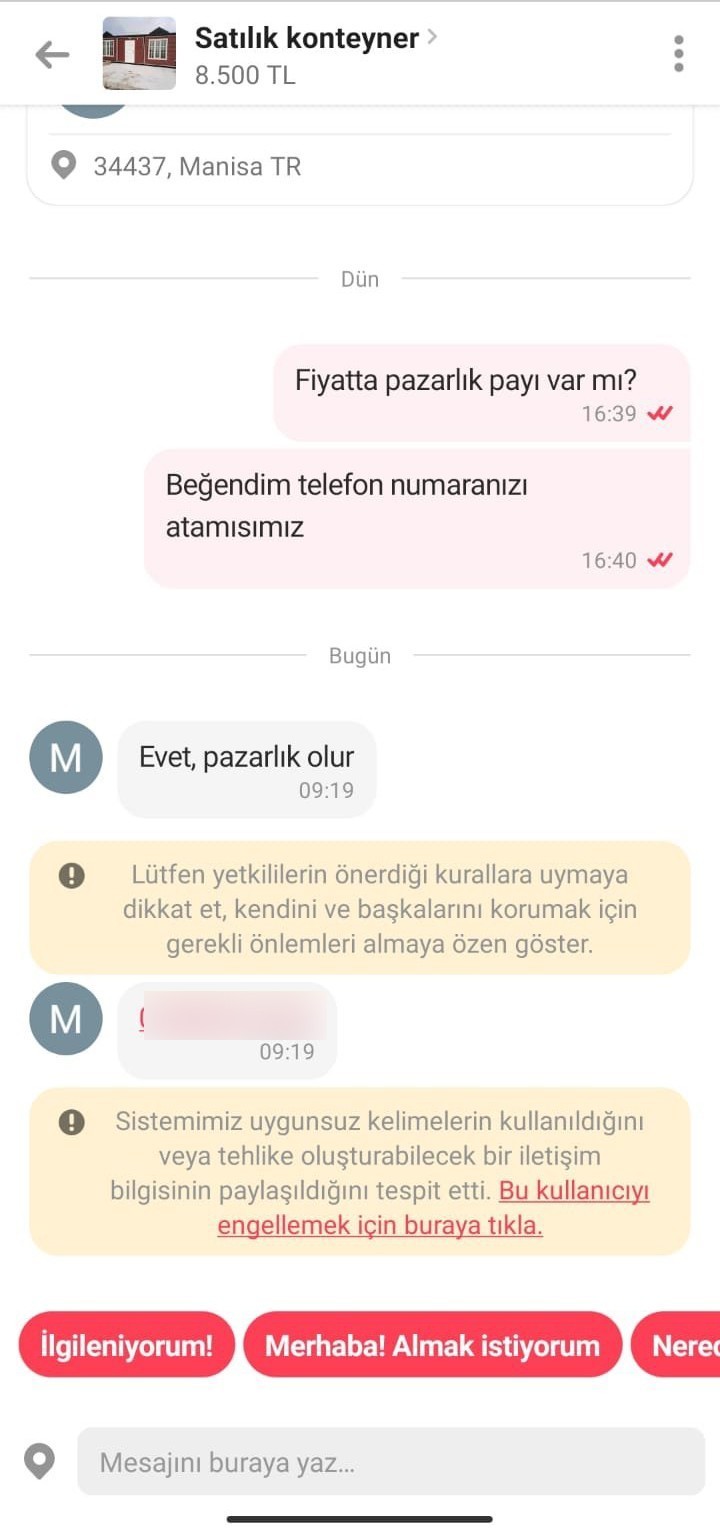The image size is (720, 1534).
Task: Open the Satılık konteyner listing
Action: pos(306,40)
